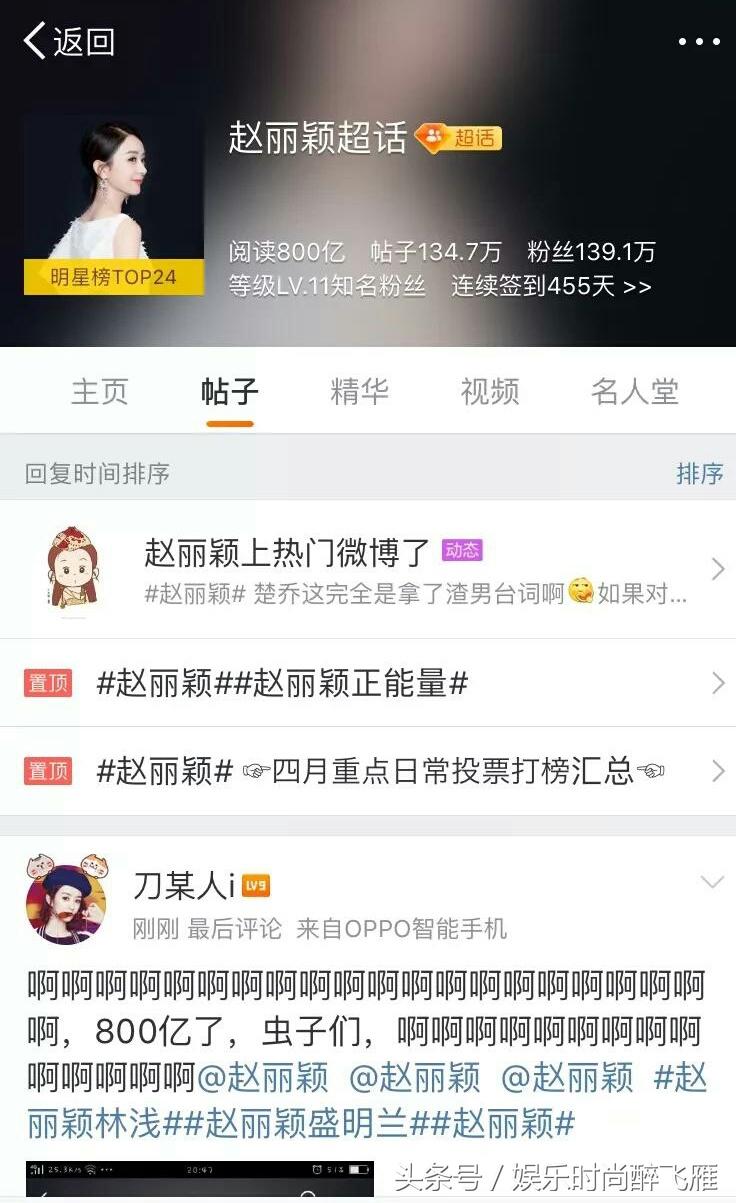This screenshot has height=1203, width=736.
Task: Expand dropdown arrow on 刀某人i post
Action: coord(712,882)
